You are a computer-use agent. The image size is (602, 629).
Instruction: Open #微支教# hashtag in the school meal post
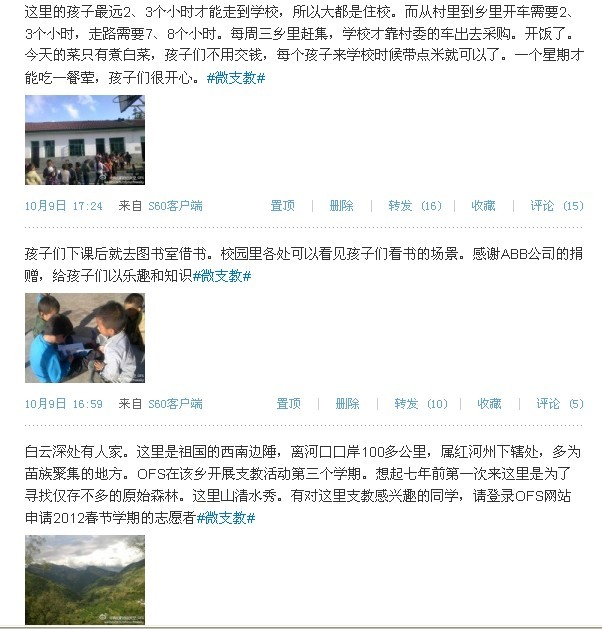tap(236, 78)
